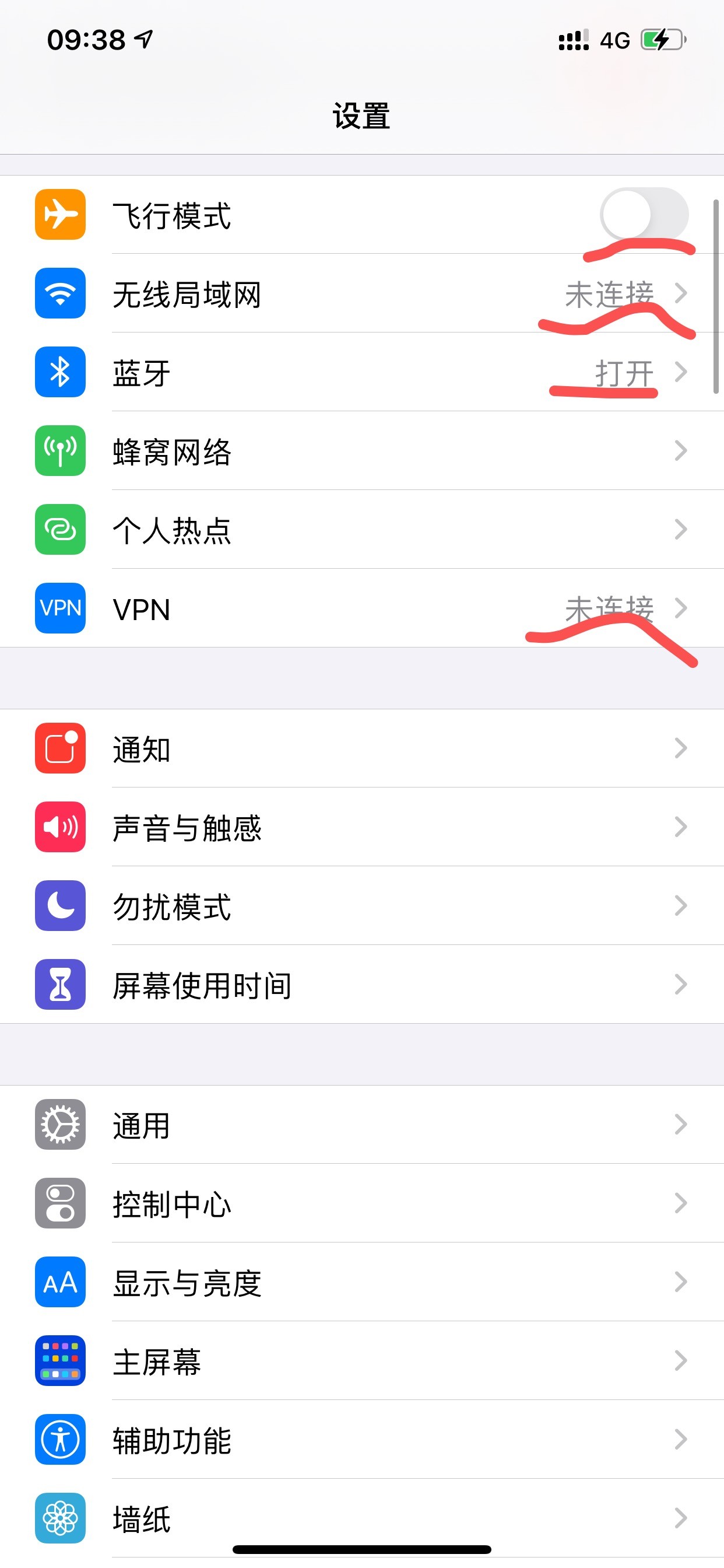The width and height of the screenshot is (724, 1568).
Task: Open 主屏幕 home screen settings
Action: [x=361, y=1360]
